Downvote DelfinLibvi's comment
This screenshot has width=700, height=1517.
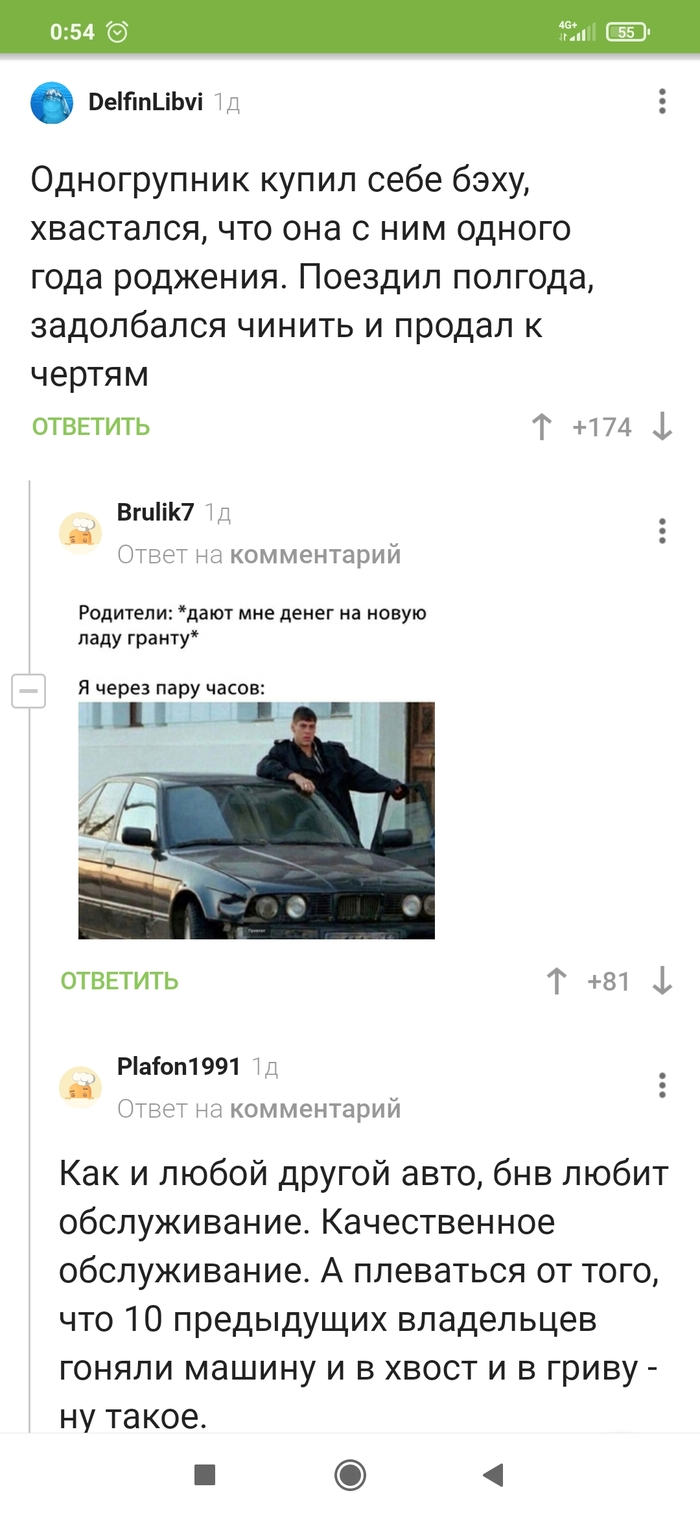662,428
